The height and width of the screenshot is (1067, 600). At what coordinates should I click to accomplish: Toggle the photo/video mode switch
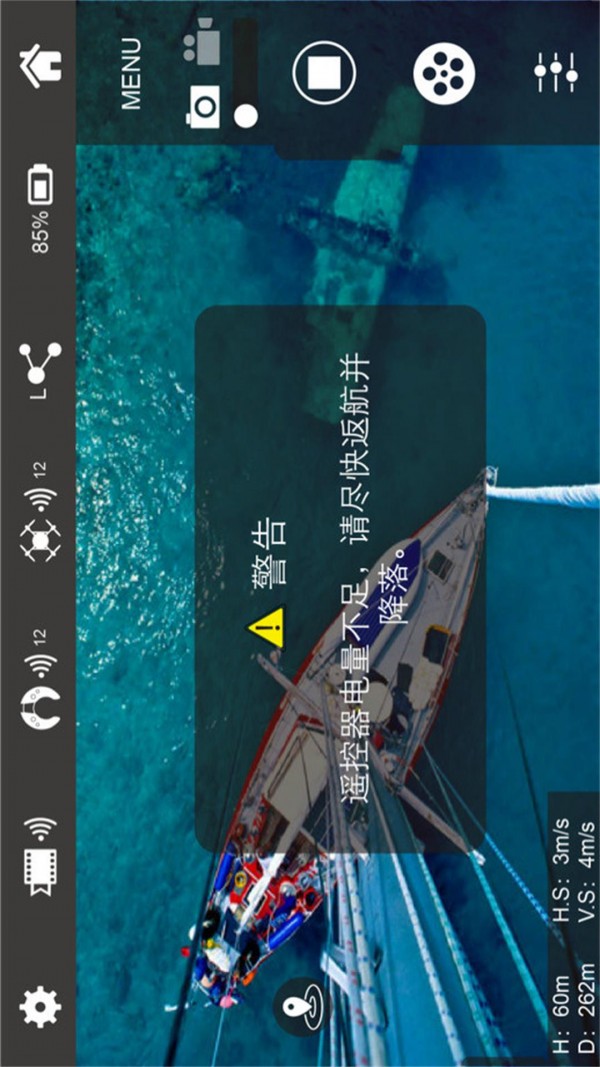245,75
